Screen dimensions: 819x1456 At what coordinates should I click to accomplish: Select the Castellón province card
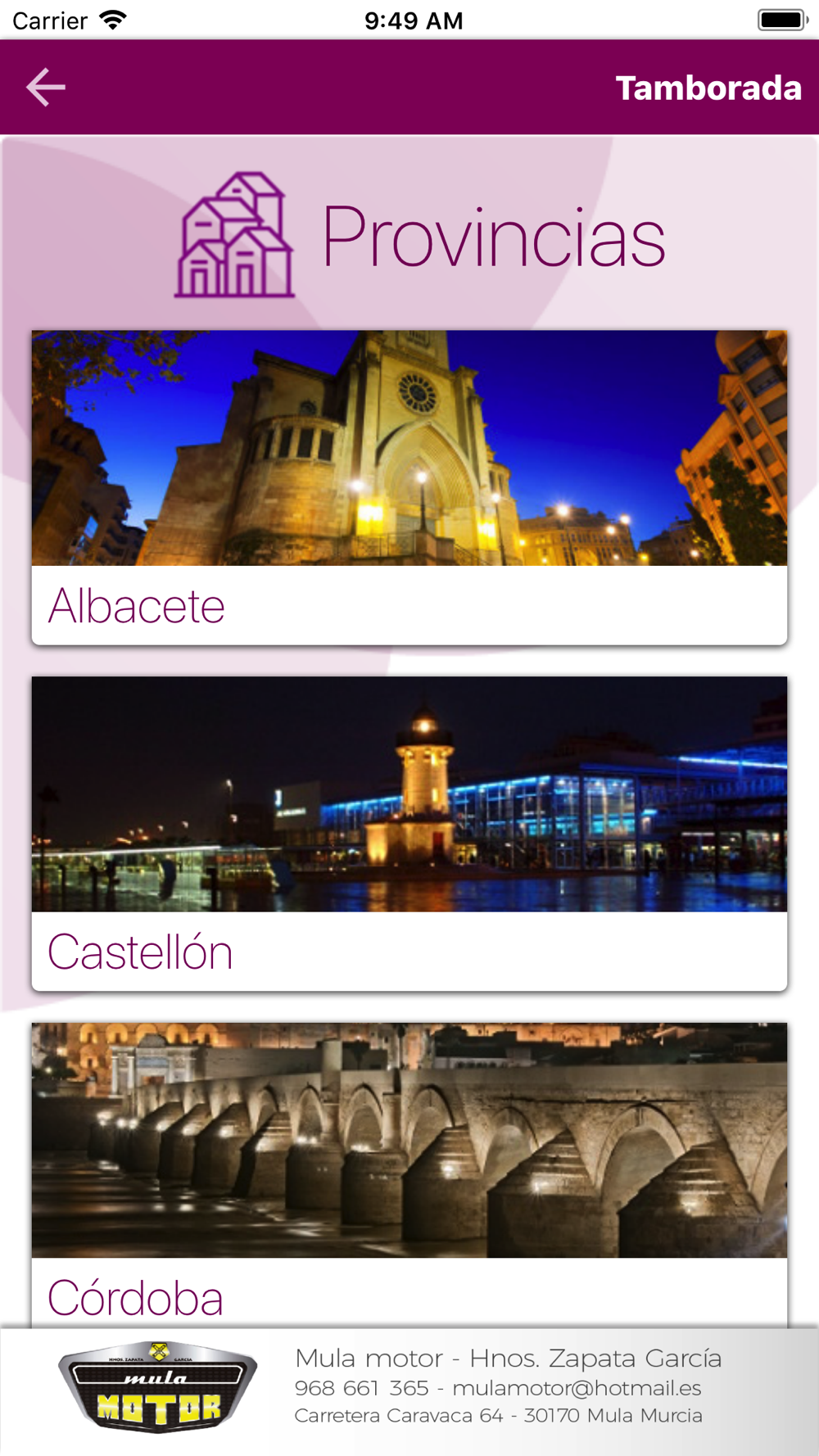(409, 833)
